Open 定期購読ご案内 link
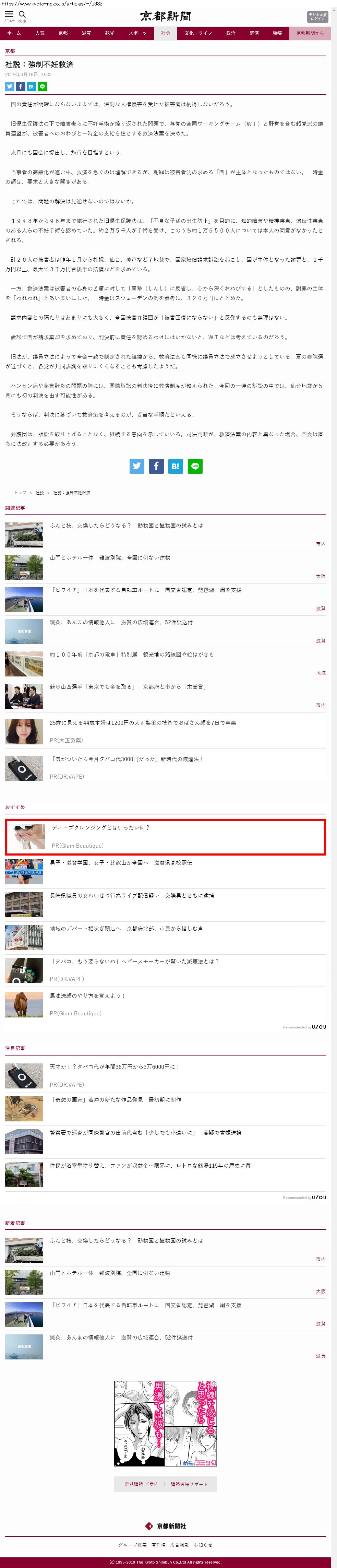The image size is (337, 1568). click(x=141, y=1484)
